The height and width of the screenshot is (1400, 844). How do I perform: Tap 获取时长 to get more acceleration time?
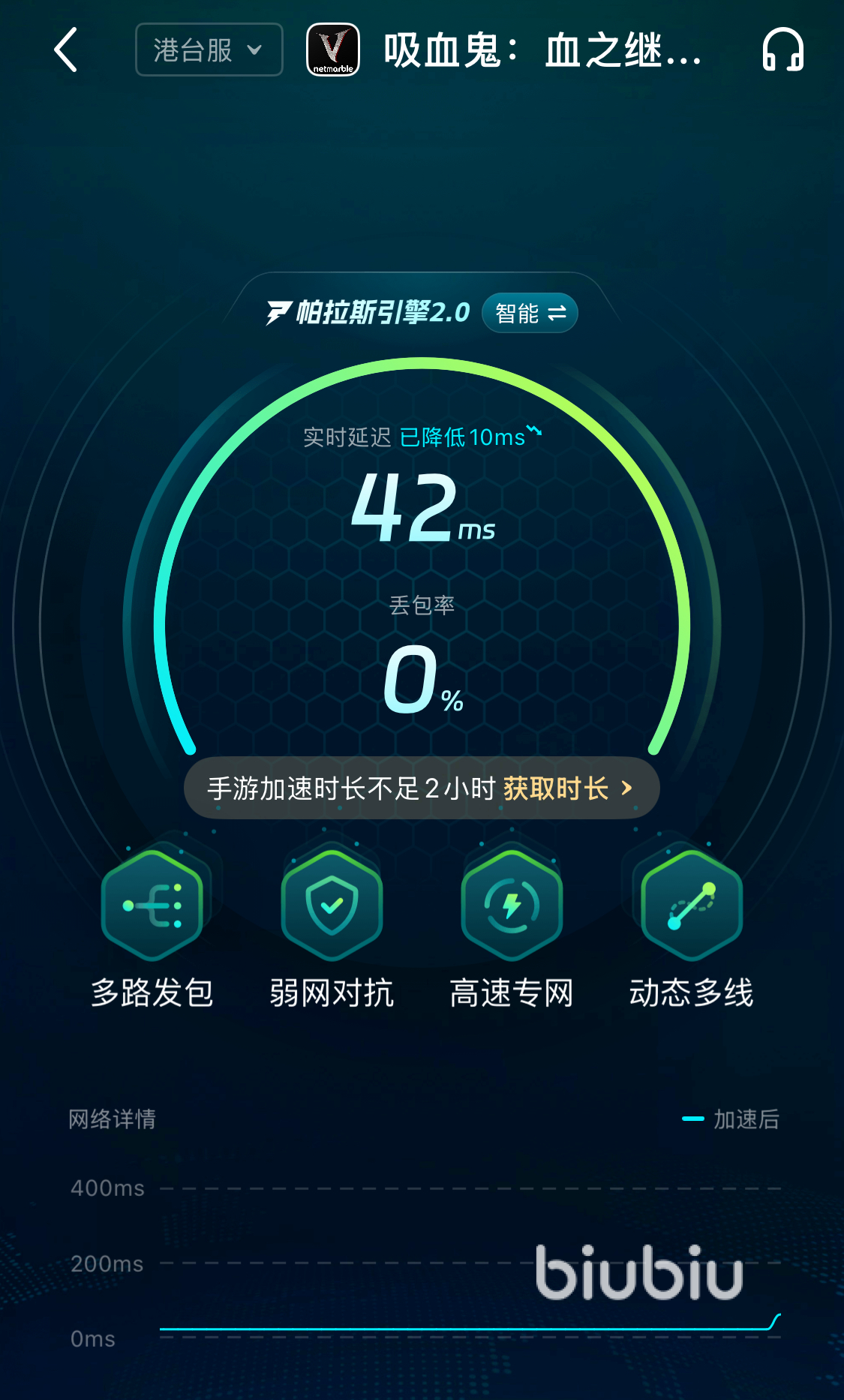point(568,789)
